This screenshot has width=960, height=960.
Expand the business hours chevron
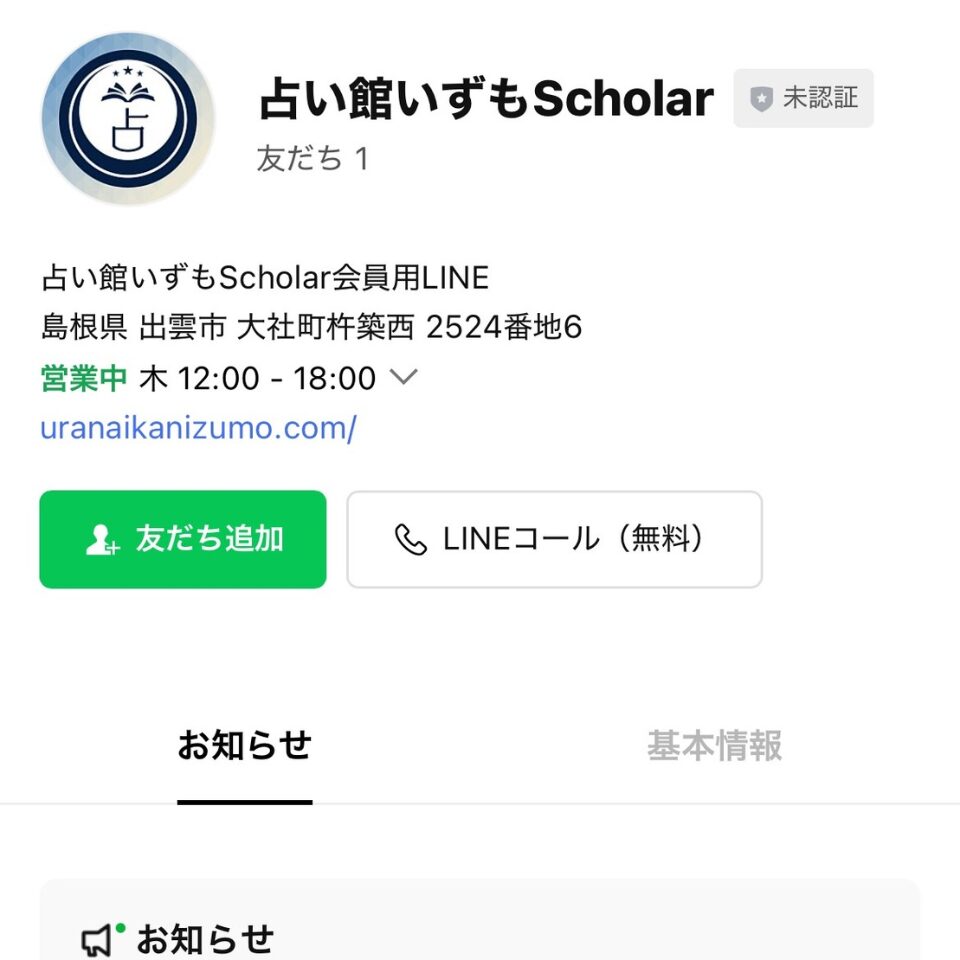(402, 378)
